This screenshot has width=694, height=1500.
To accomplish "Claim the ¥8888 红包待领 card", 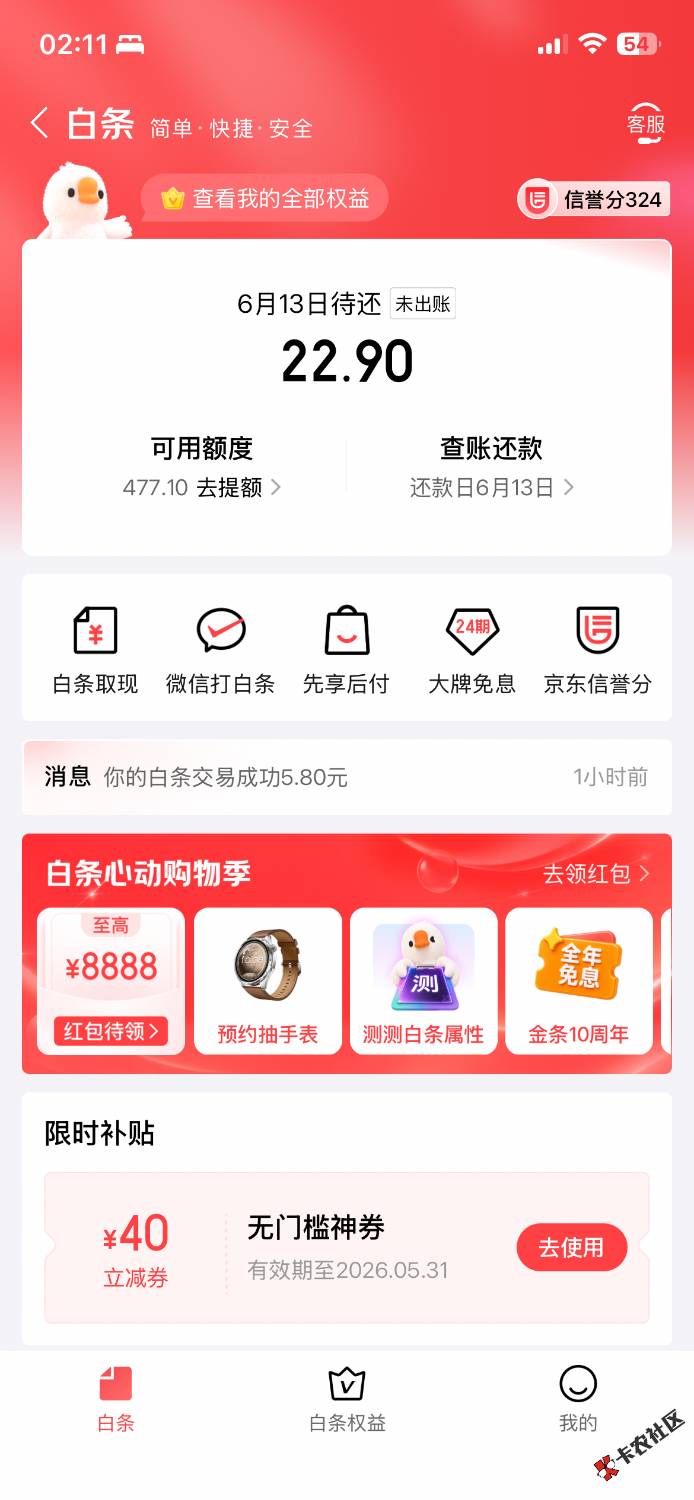I will (111, 981).
